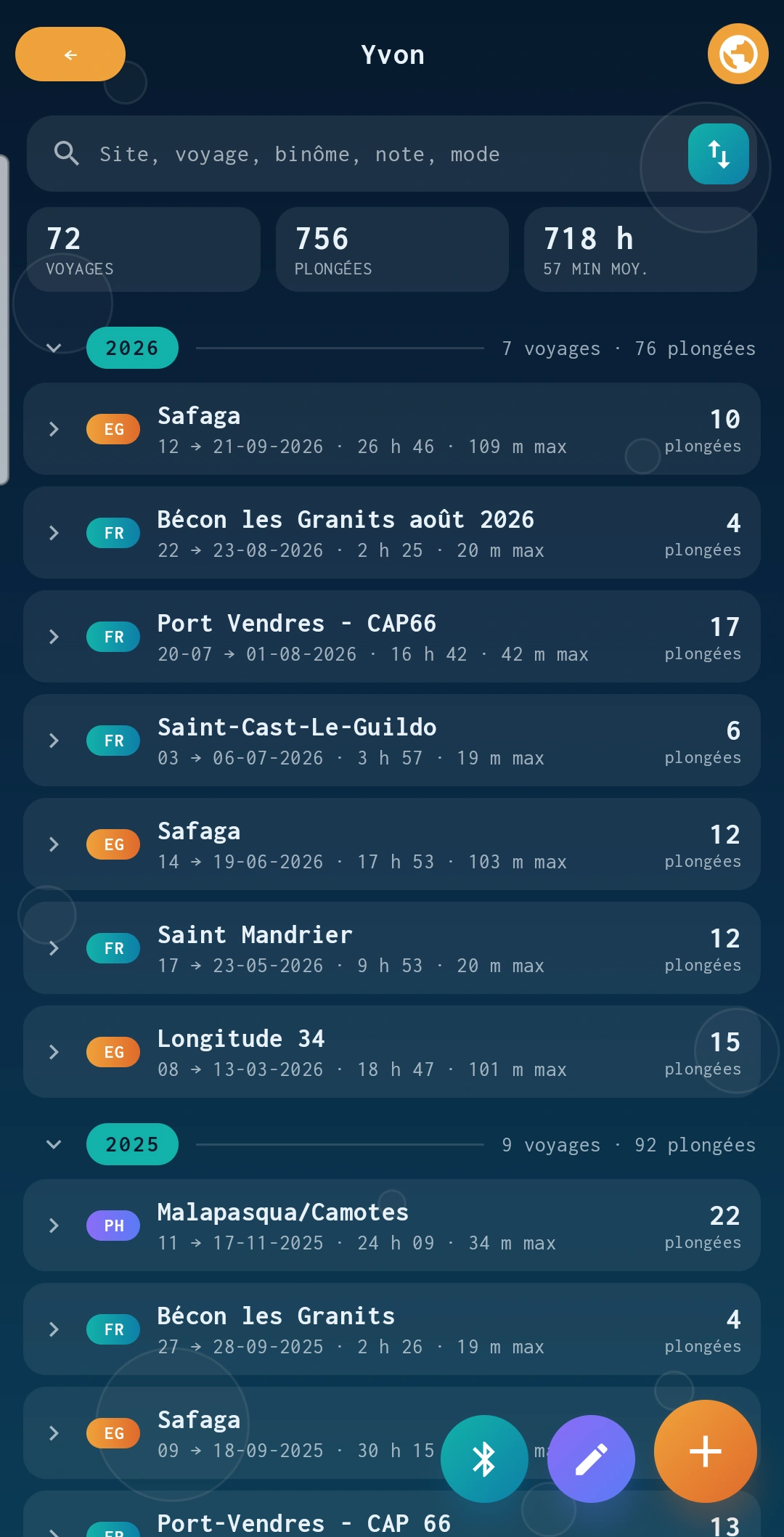Tap the Bluetooth floating button
This screenshot has height=1537, width=784.
[x=484, y=1459]
